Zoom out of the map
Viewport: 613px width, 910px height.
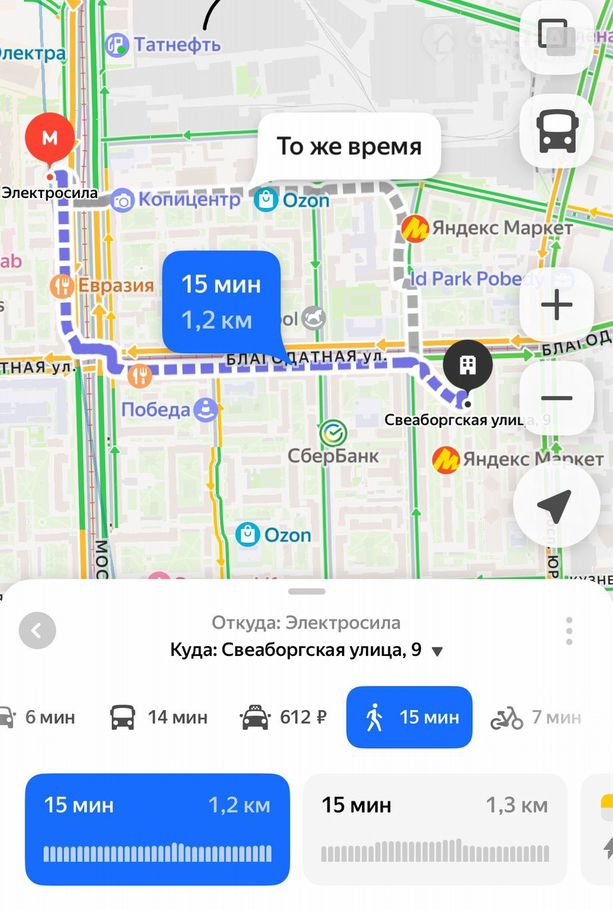(x=557, y=398)
